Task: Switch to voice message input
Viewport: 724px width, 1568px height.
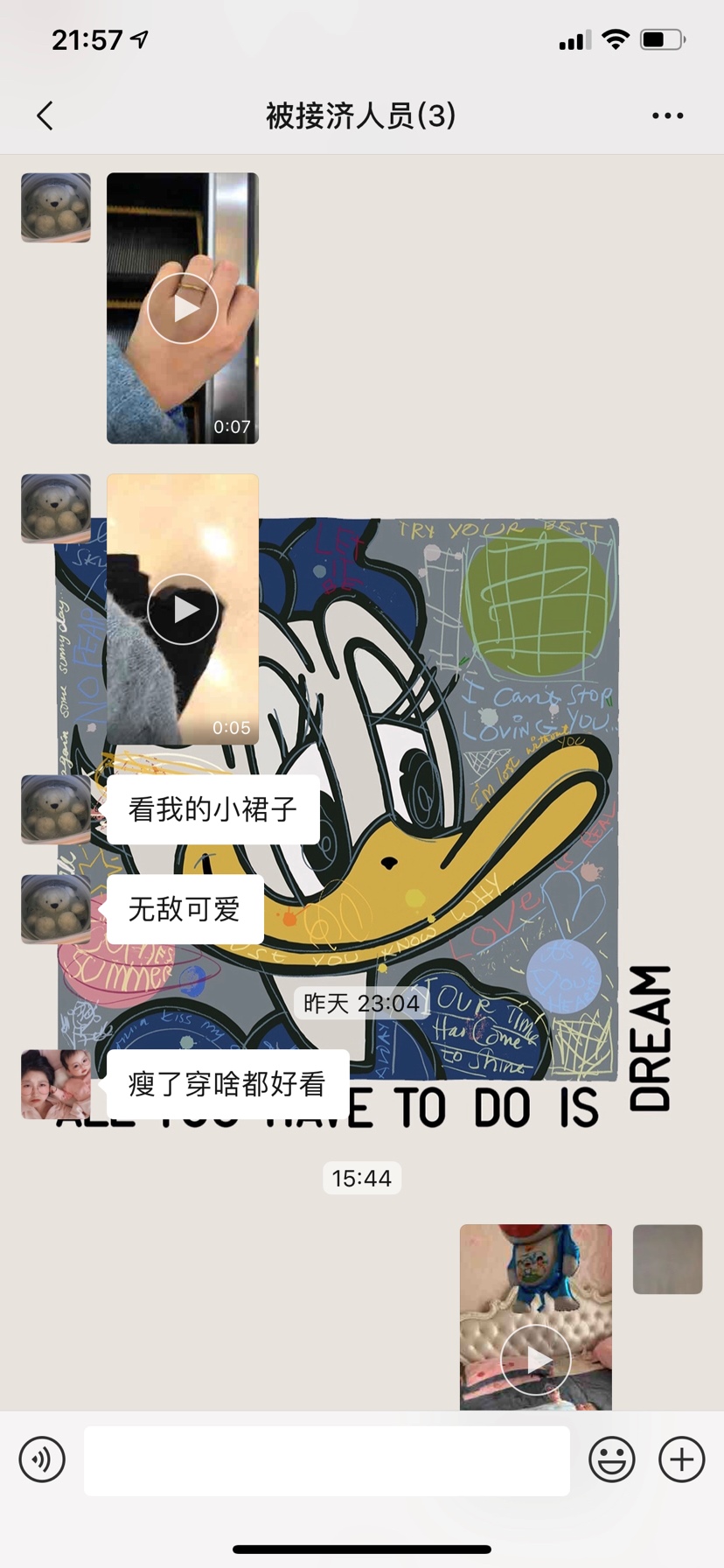Action: coord(42,1459)
